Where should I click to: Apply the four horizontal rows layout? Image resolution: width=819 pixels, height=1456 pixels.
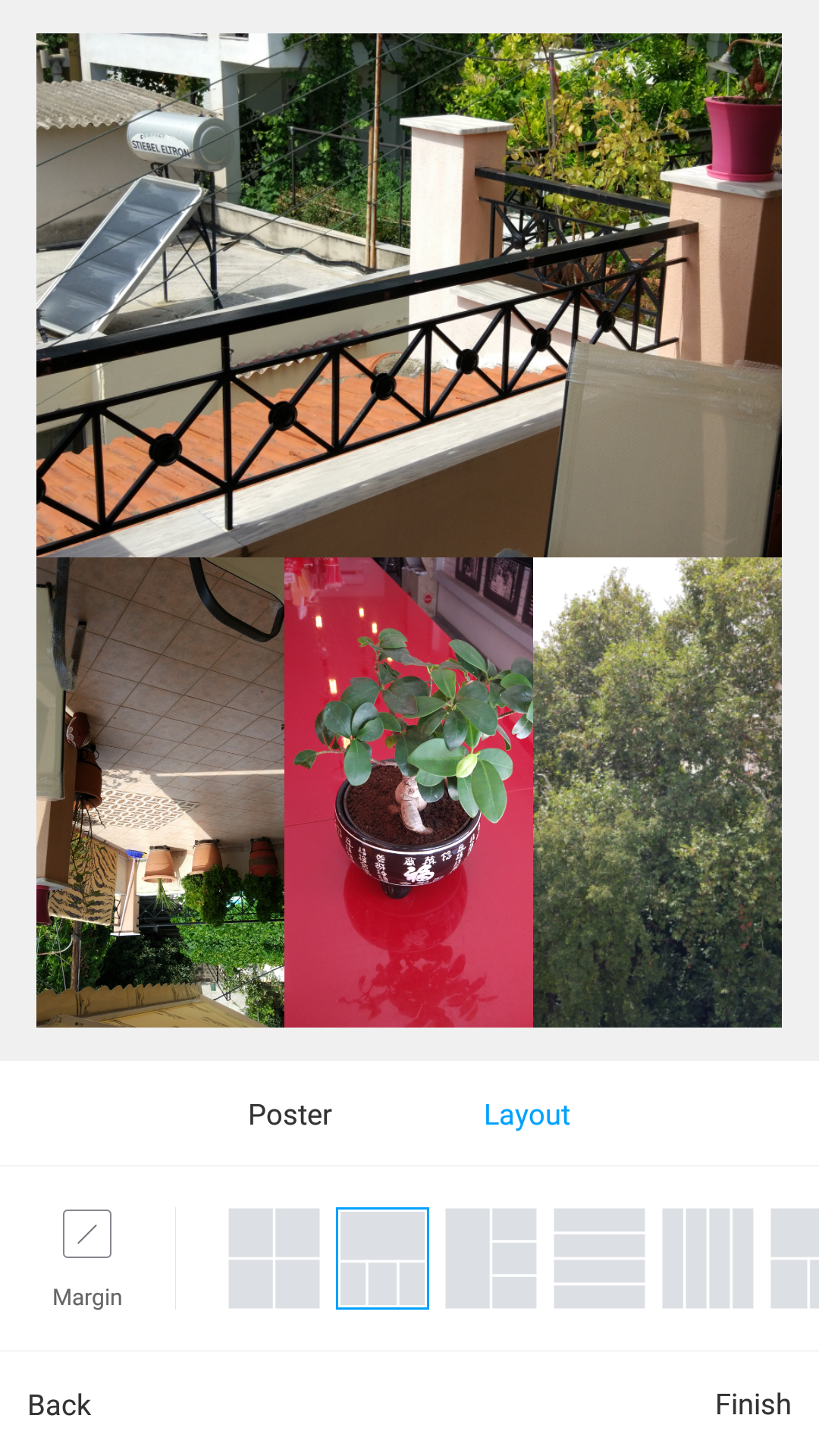point(599,1258)
